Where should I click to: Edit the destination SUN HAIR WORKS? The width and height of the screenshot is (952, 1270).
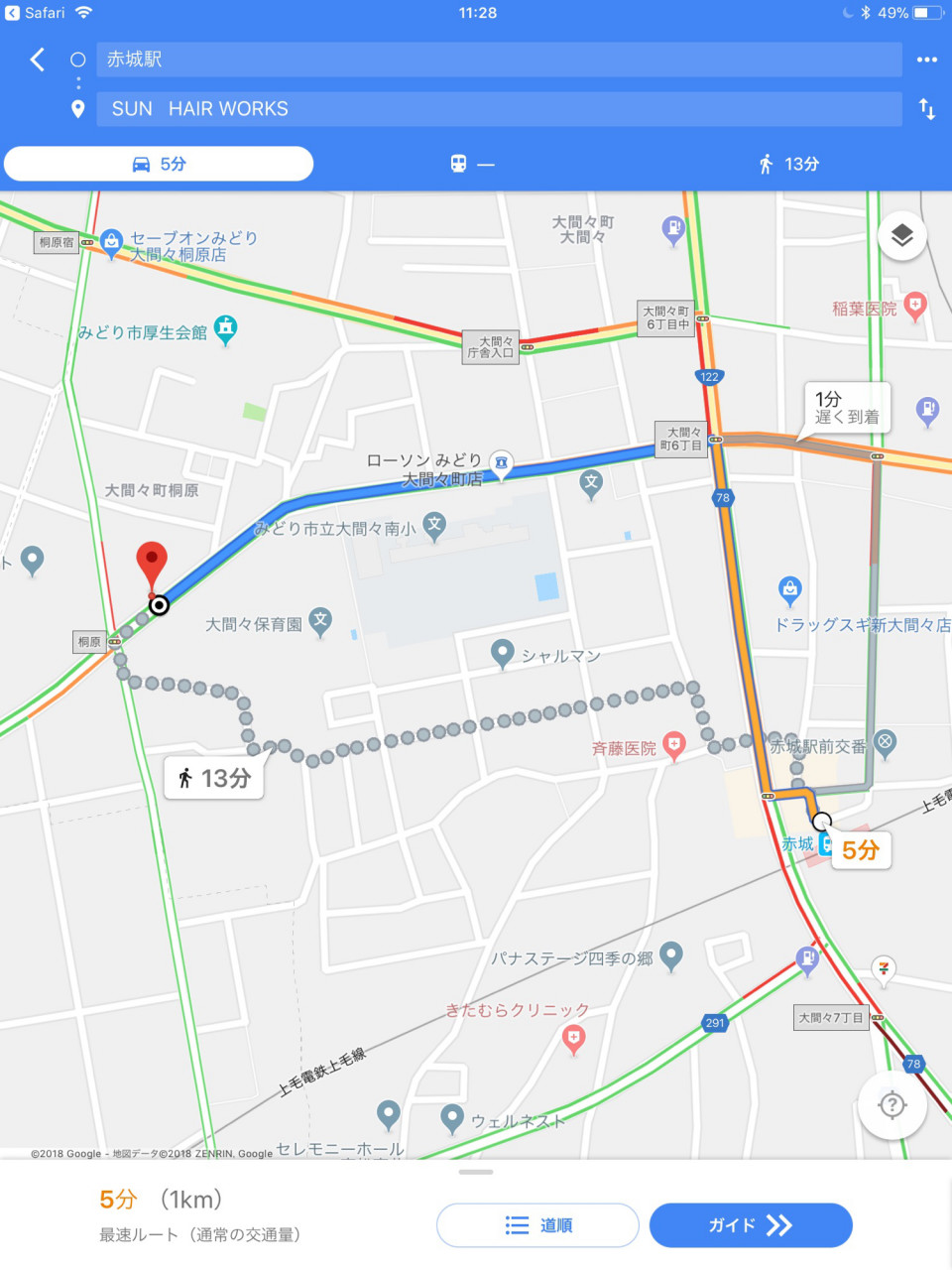coord(498,109)
